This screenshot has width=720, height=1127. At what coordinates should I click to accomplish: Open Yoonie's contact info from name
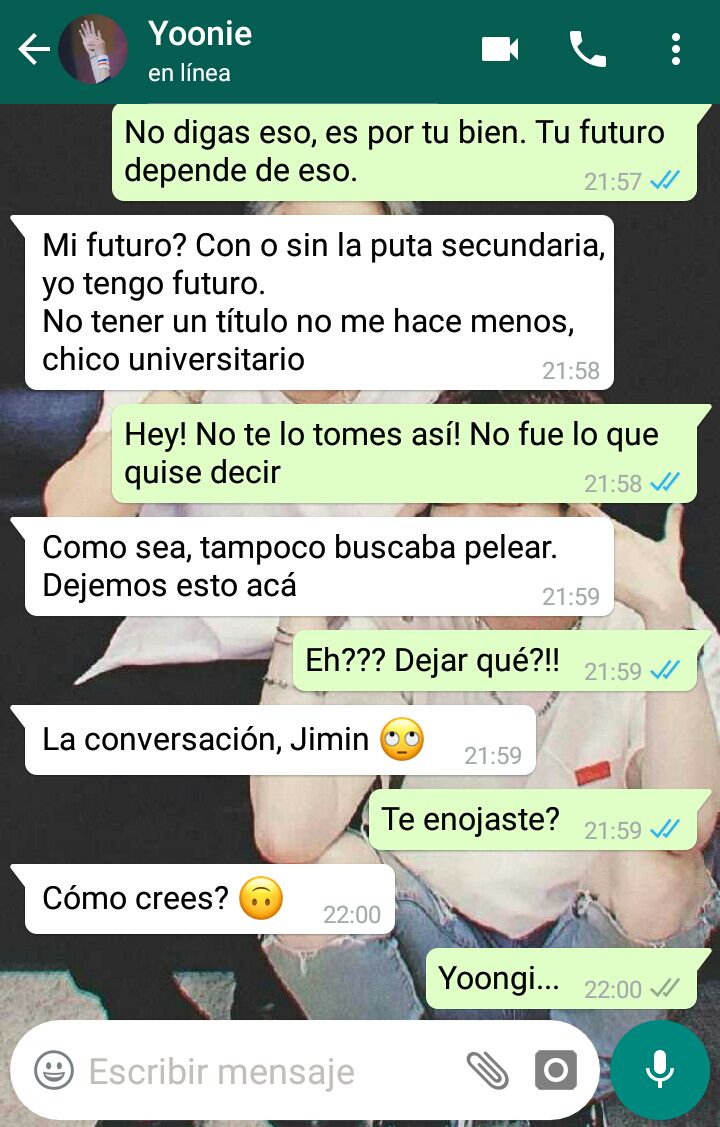tap(200, 35)
